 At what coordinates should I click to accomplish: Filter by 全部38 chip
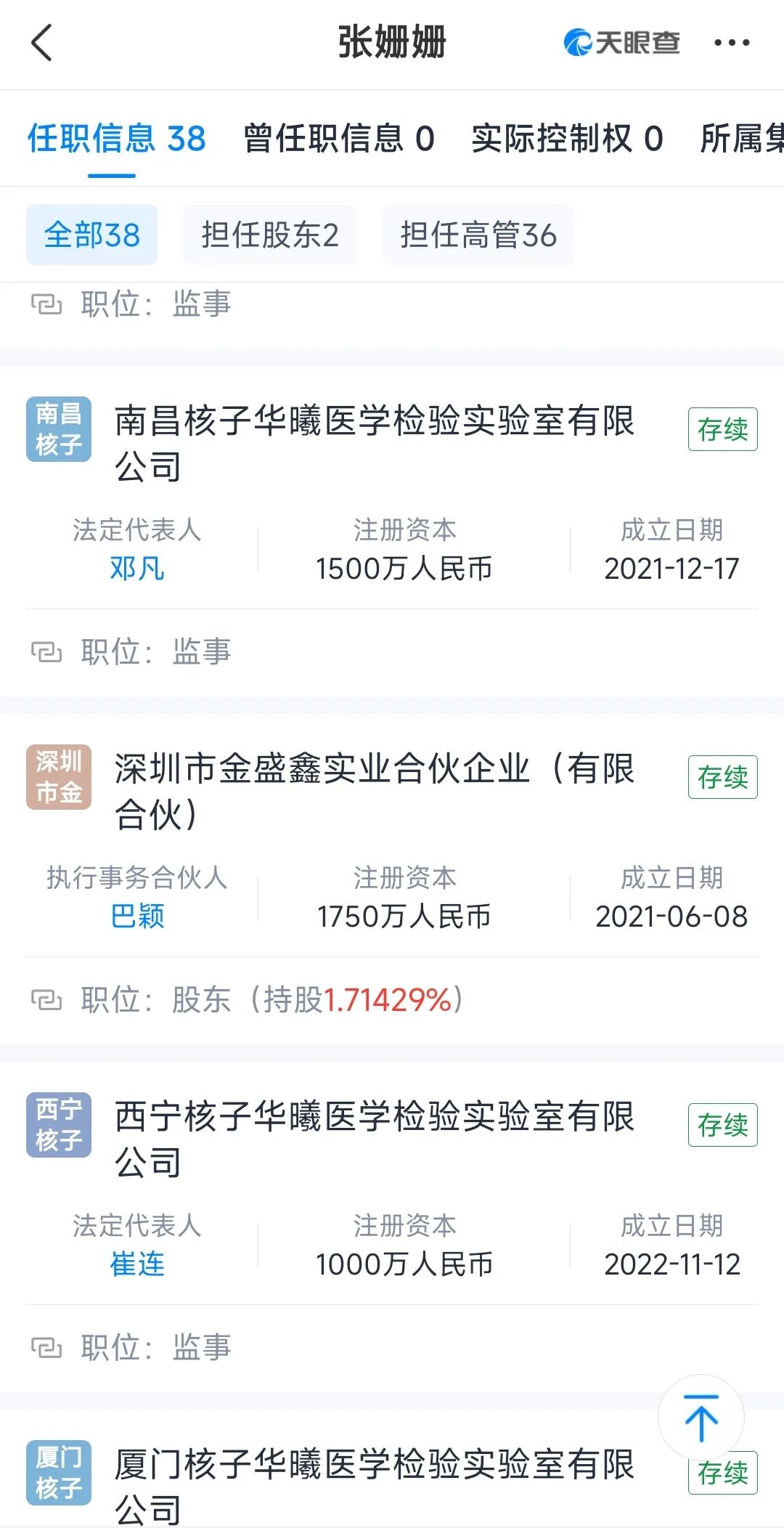coord(92,235)
